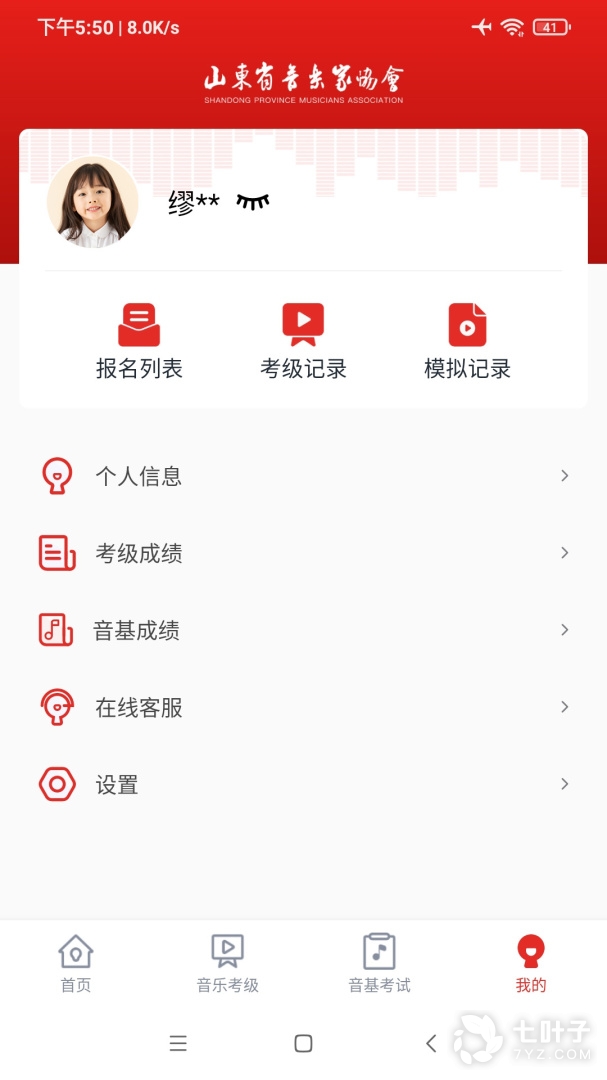Viewport: 607px width, 1080px height.
Task: Check 考级成绩 grading results
Action: click(x=303, y=553)
